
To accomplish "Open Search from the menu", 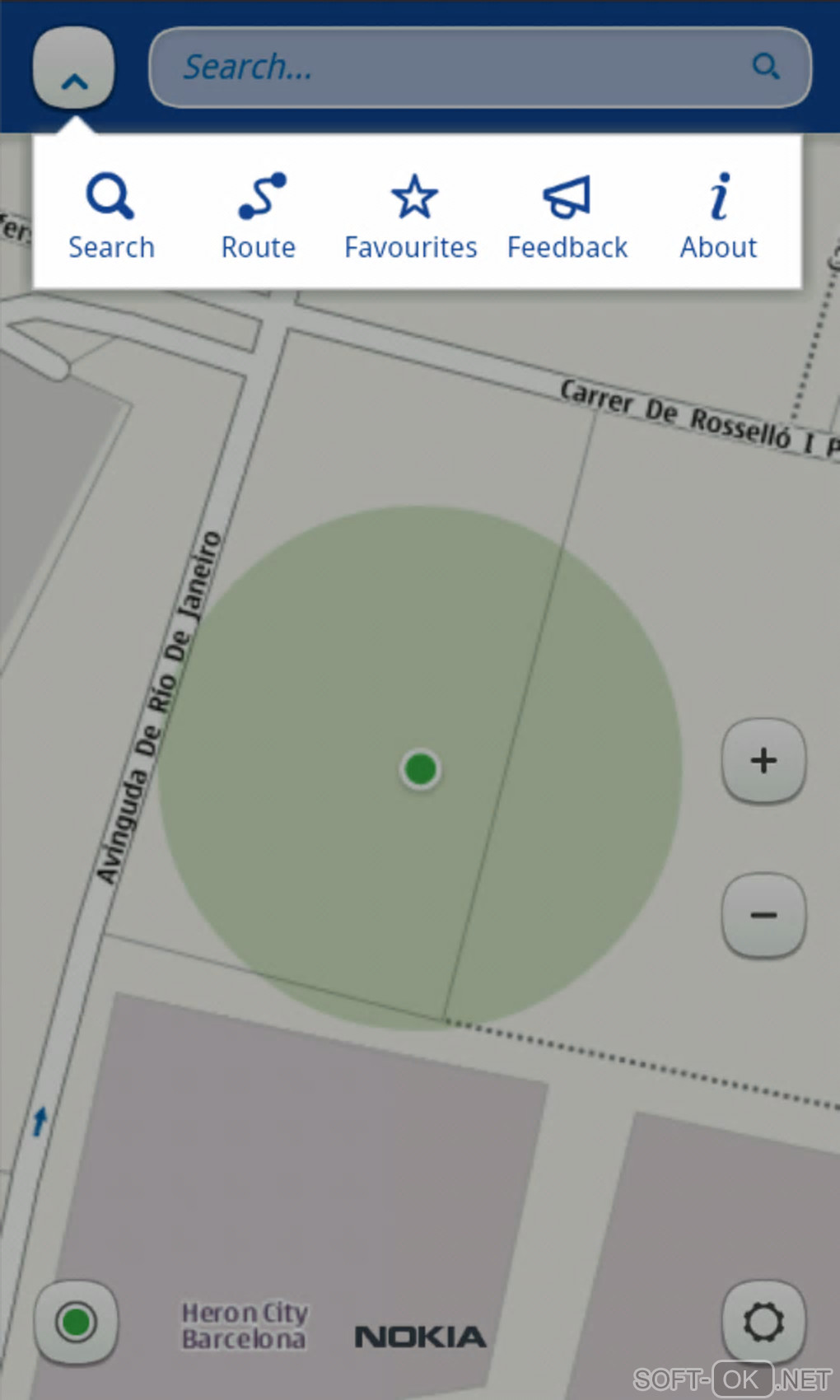I will tap(111, 216).
